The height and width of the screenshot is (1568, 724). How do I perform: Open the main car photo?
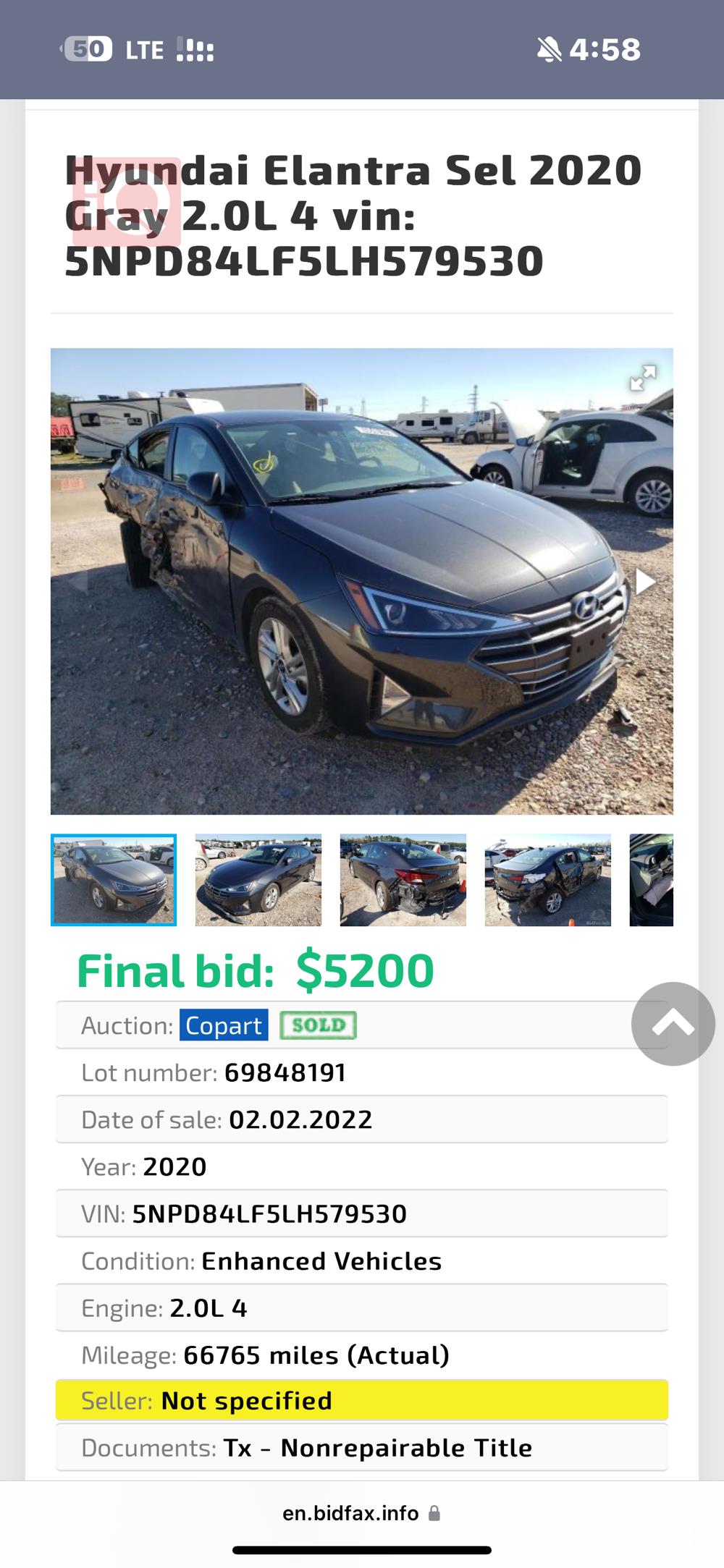coord(362,582)
